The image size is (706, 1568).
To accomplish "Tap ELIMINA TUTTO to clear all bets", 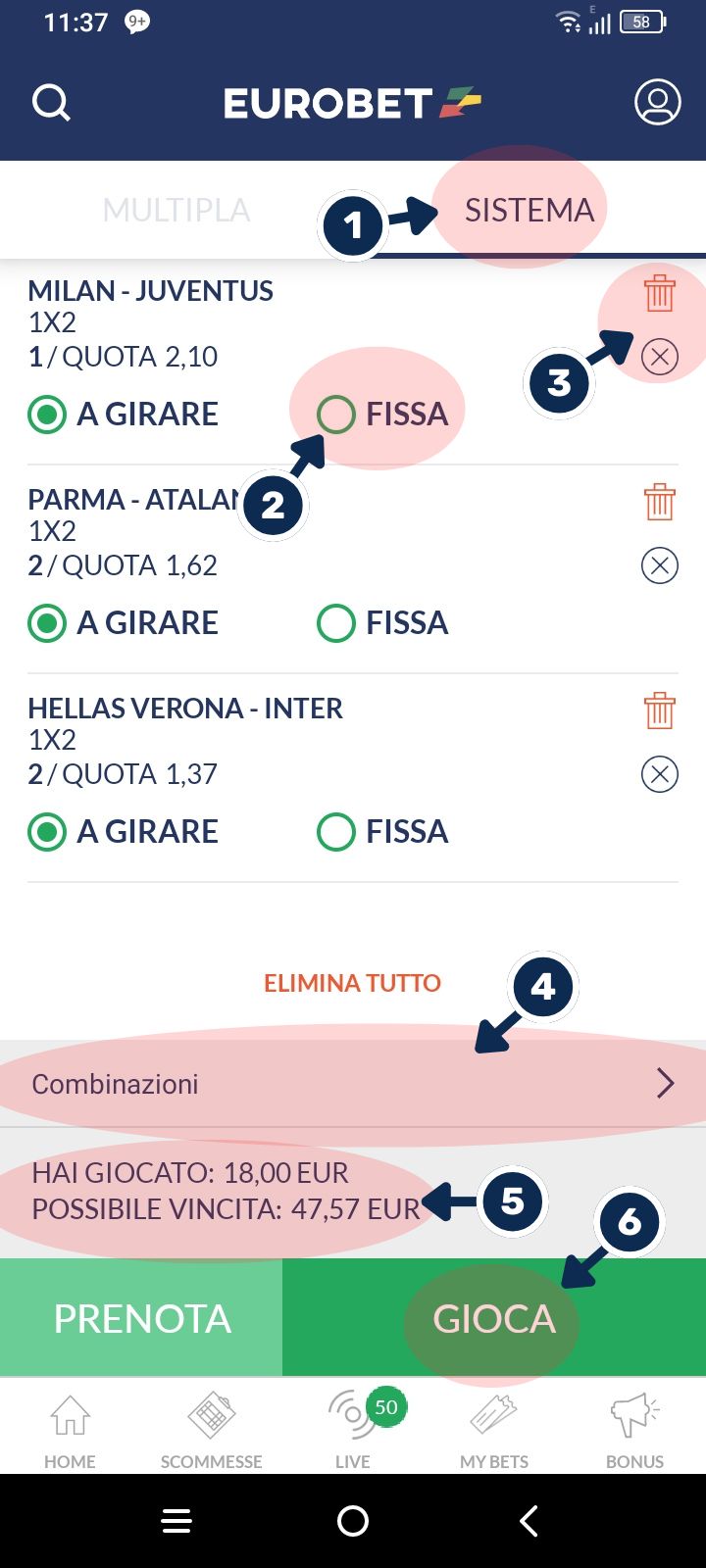I will tap(352, 983).
